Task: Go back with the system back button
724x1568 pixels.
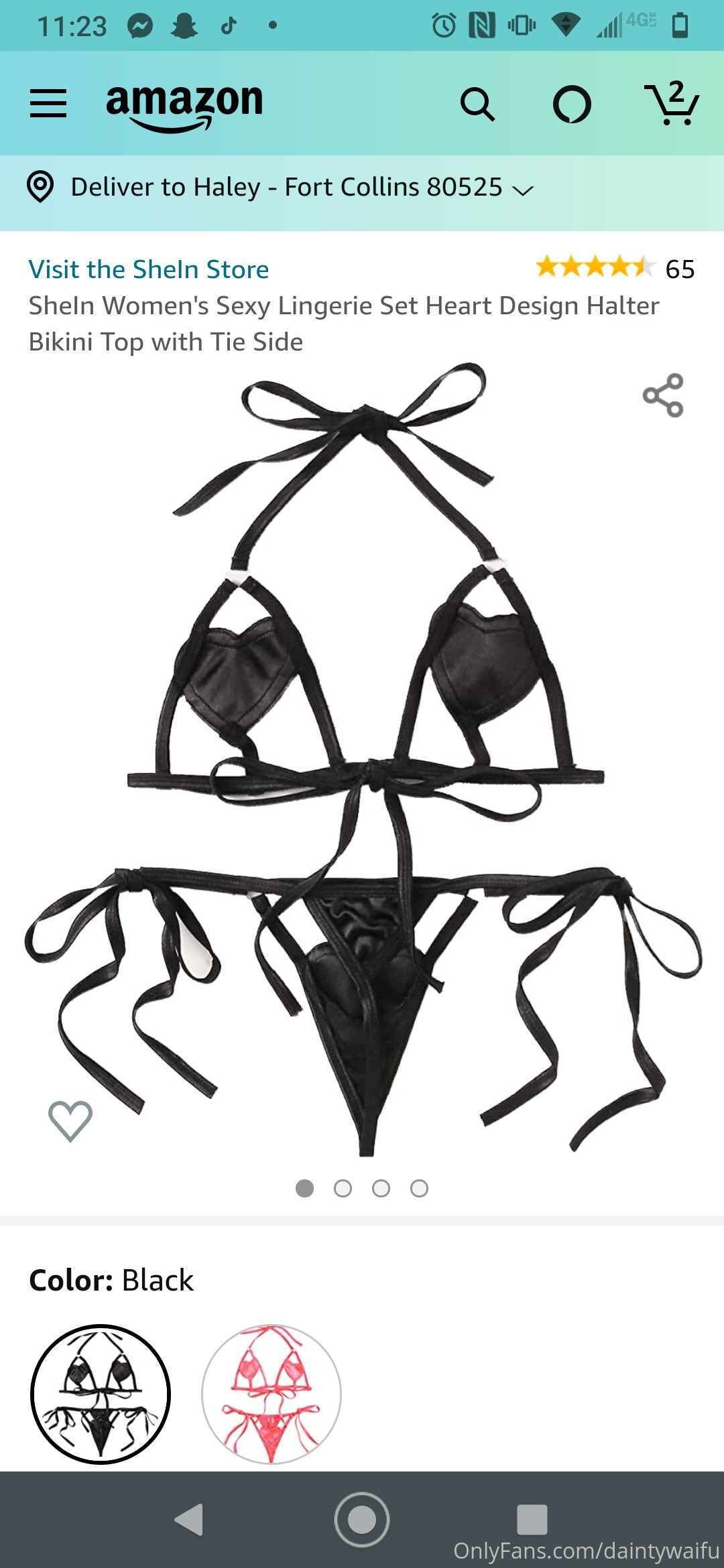Action: pos(189,1519)
